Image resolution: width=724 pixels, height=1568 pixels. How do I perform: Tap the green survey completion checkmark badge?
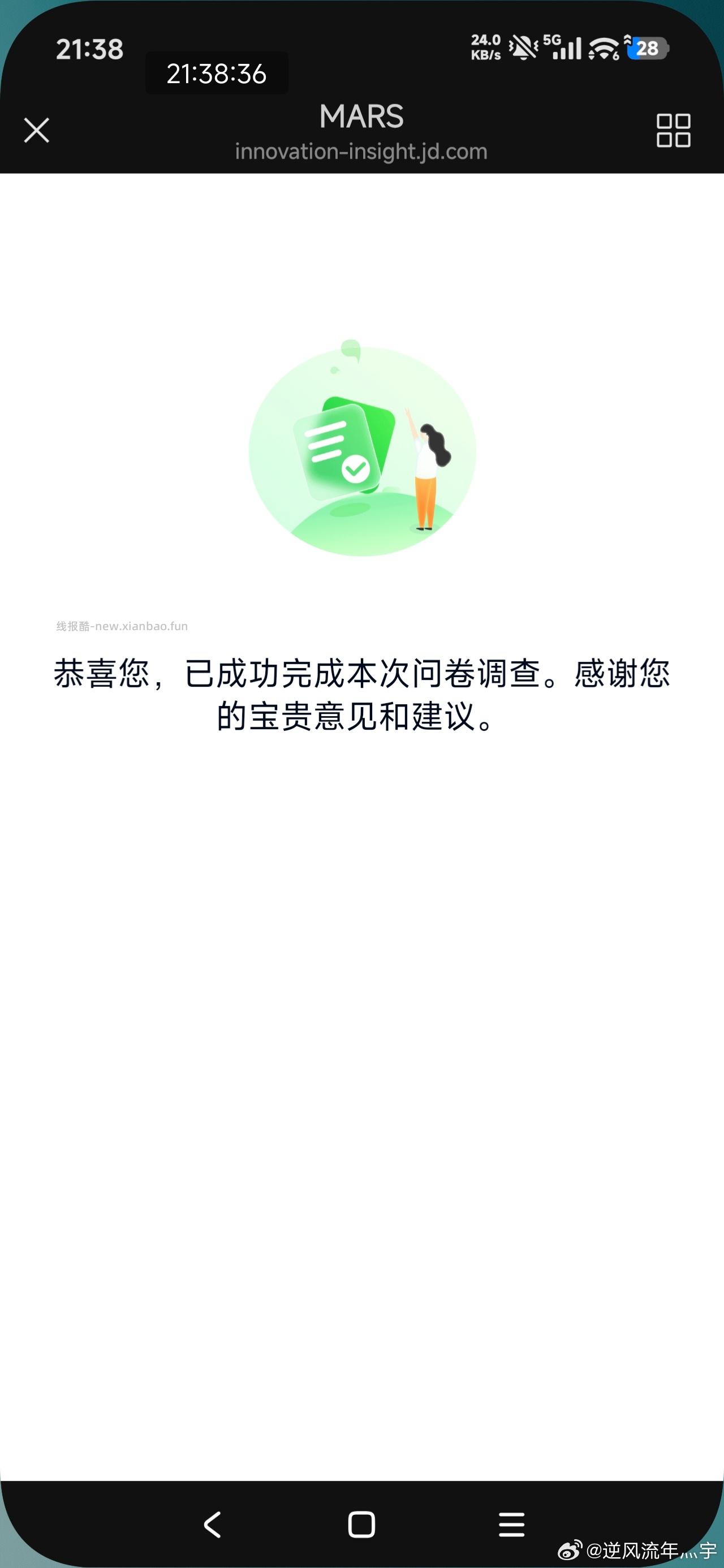(x=356, y=470)
